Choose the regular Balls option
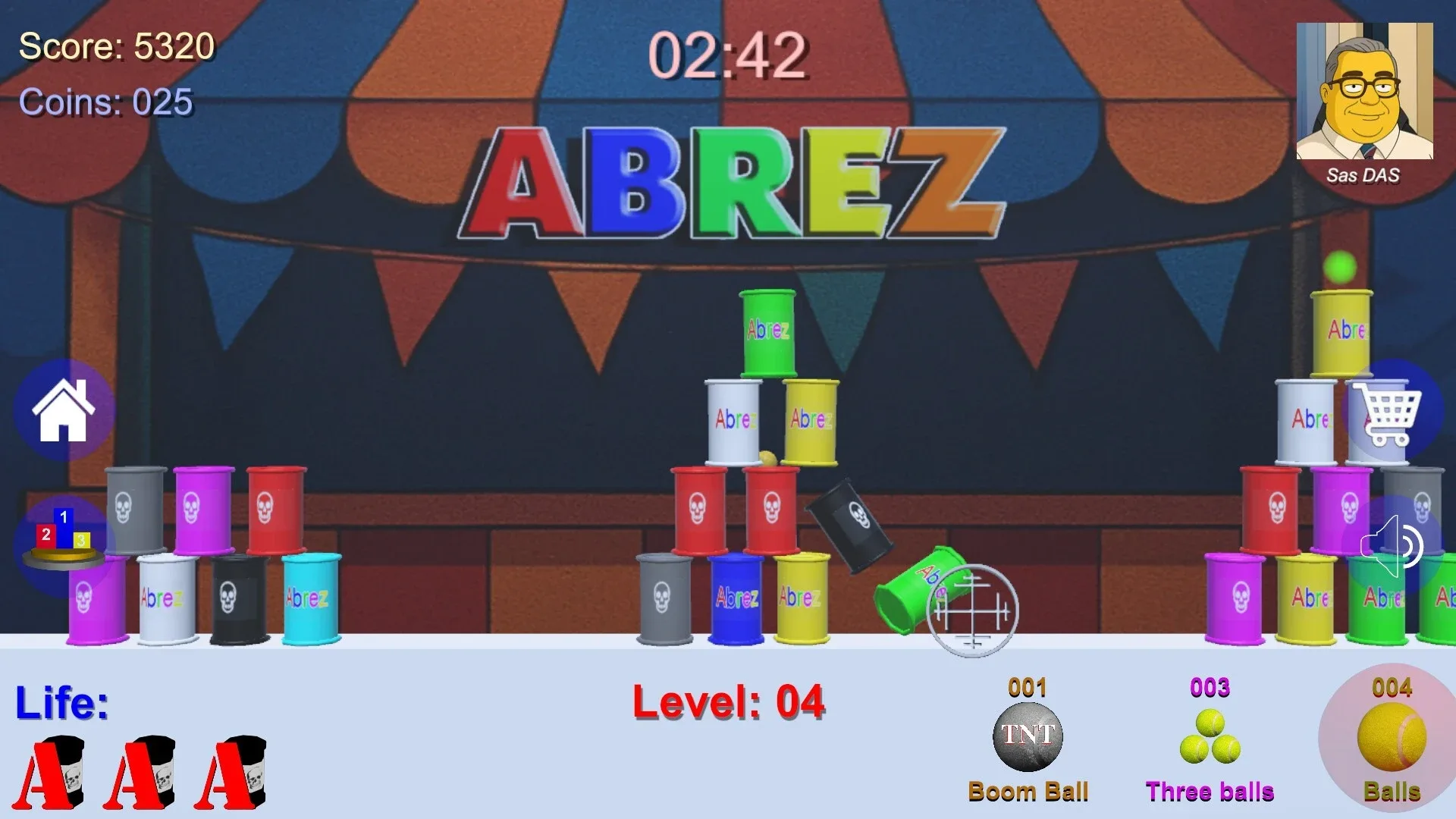Viewport: 1456px width, 819px height. point(1391,737)
